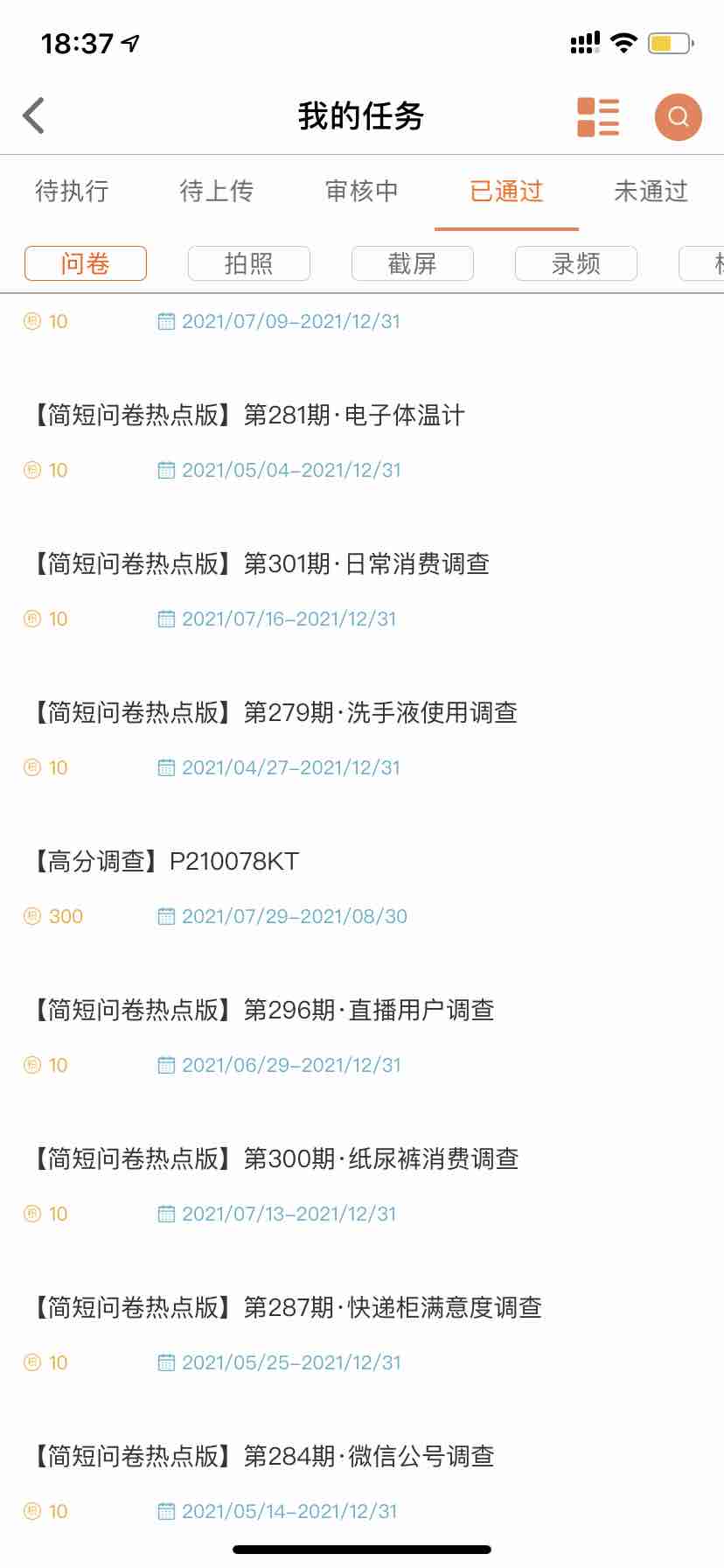Switch to the 审核中 tab
This screenshot has width=724, height=1568.
362,191
